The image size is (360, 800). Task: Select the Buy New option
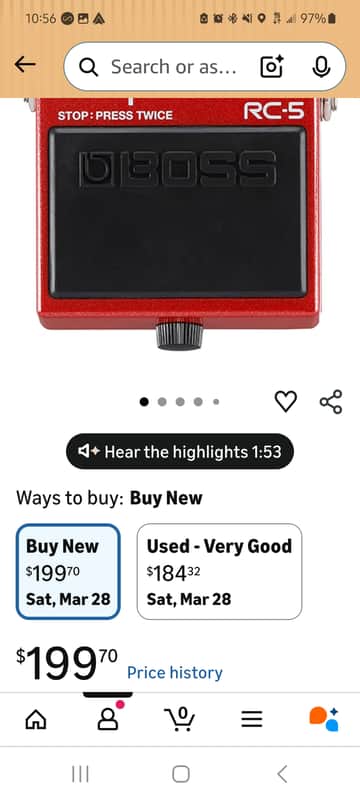click(x=68, y=571)
